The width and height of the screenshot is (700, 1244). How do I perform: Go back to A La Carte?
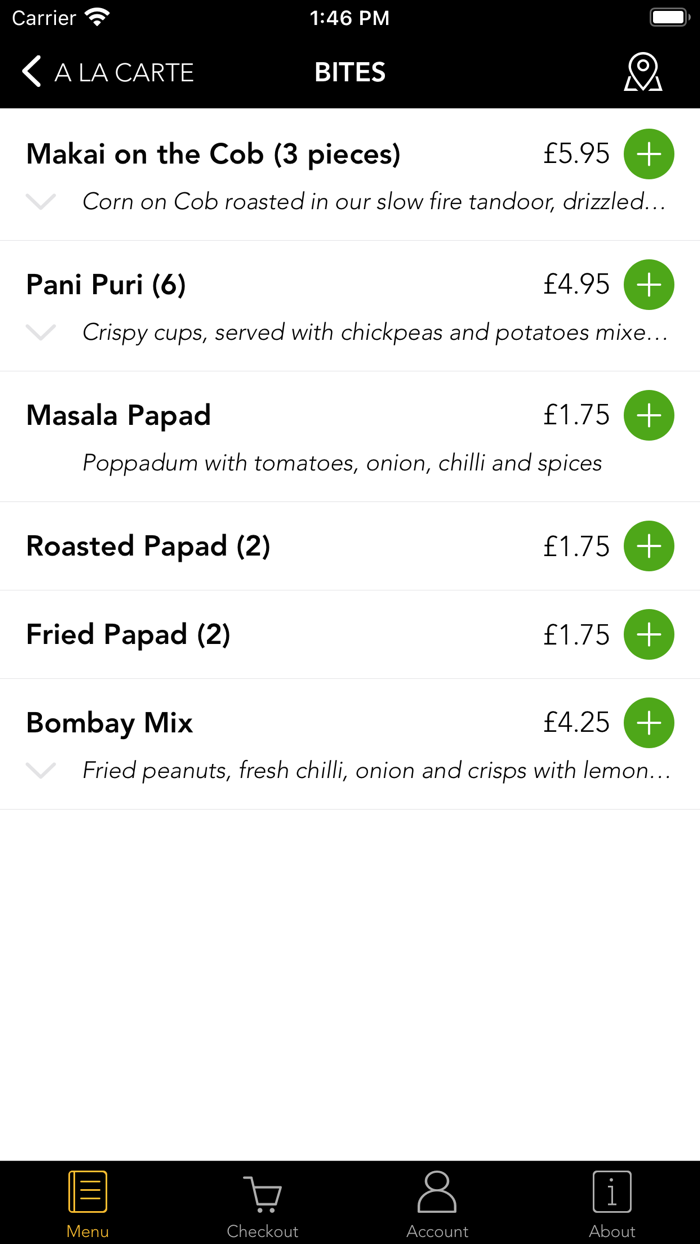coord(107,72)
